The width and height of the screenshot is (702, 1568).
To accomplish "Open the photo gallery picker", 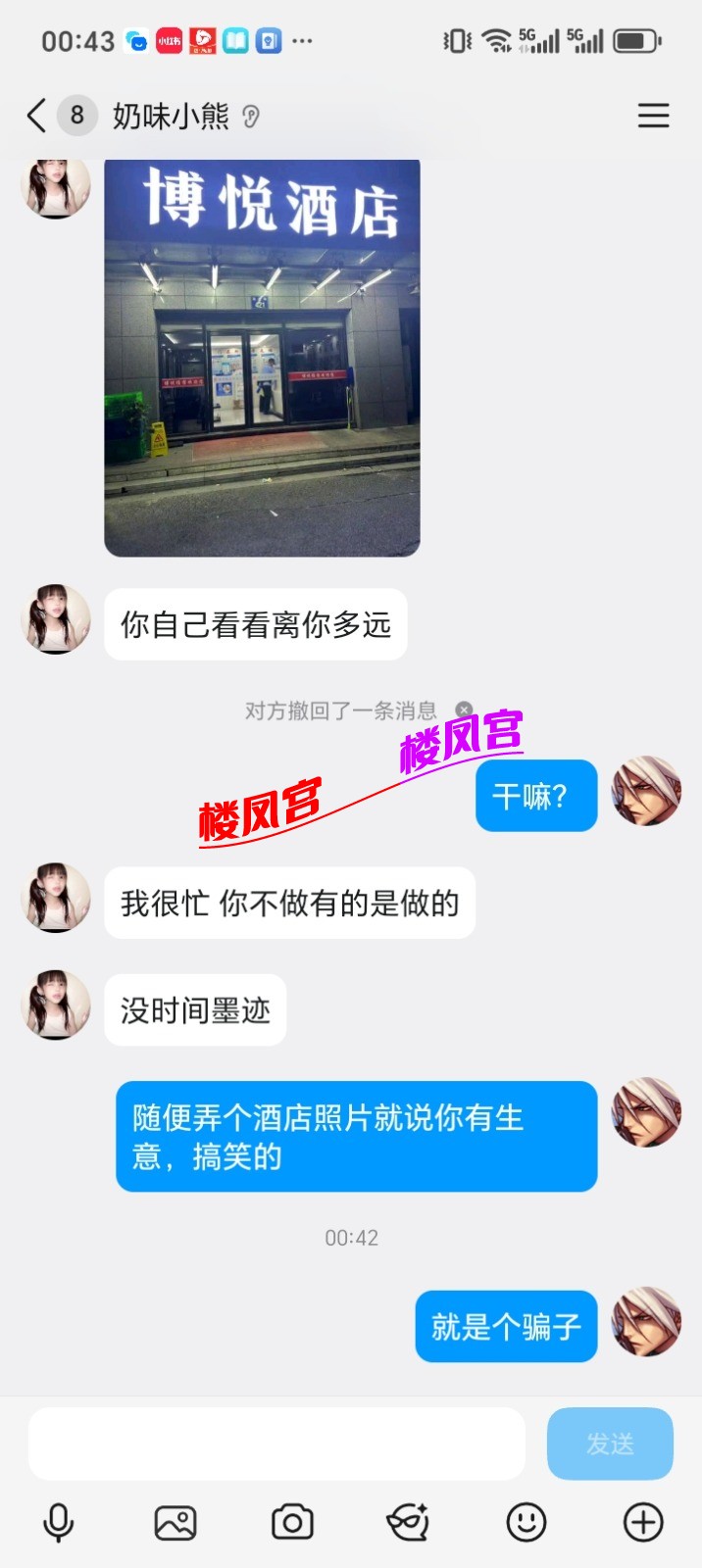I will coord(175,1523).
